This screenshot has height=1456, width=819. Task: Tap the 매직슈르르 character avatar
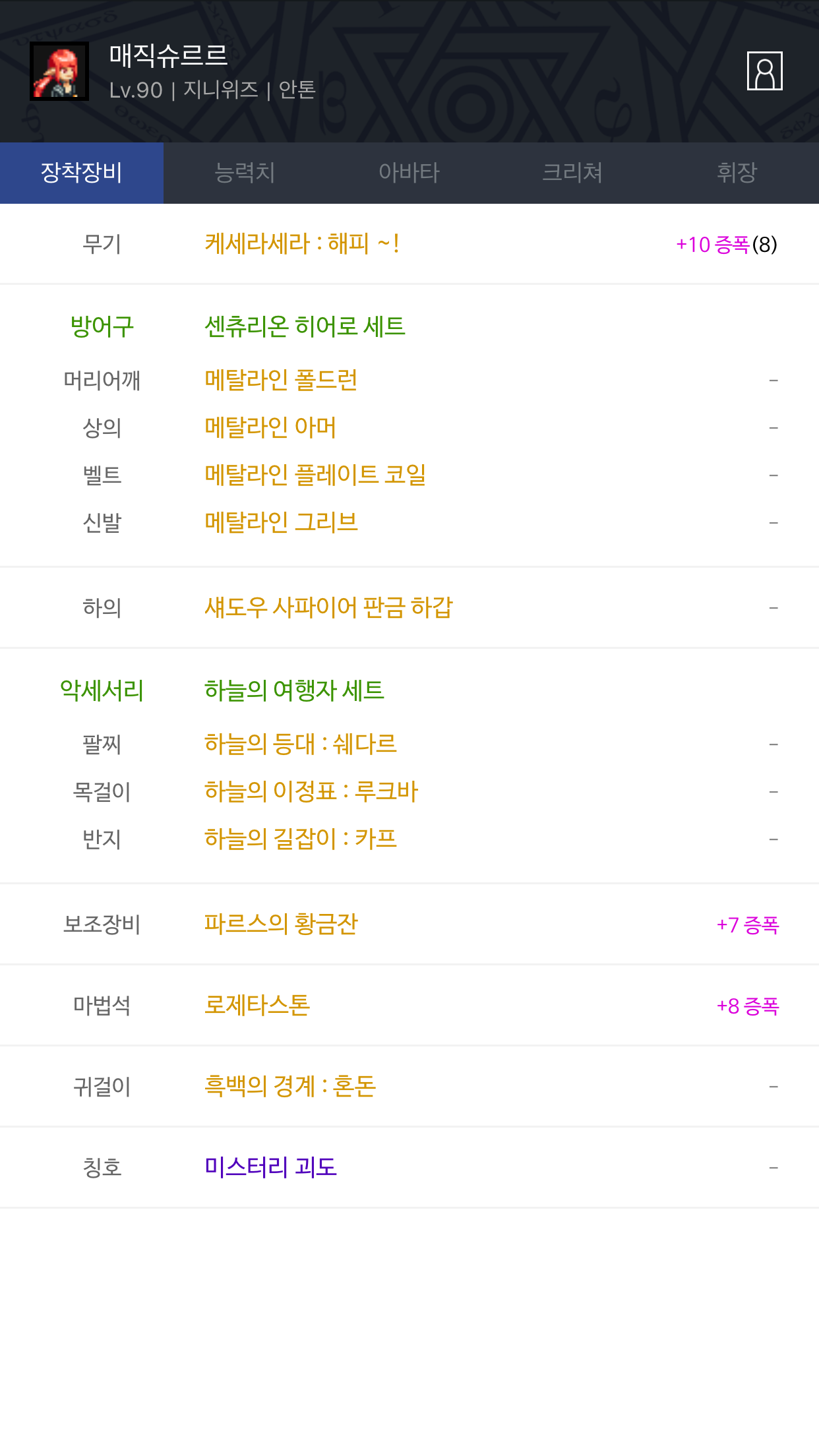[59, 71]
